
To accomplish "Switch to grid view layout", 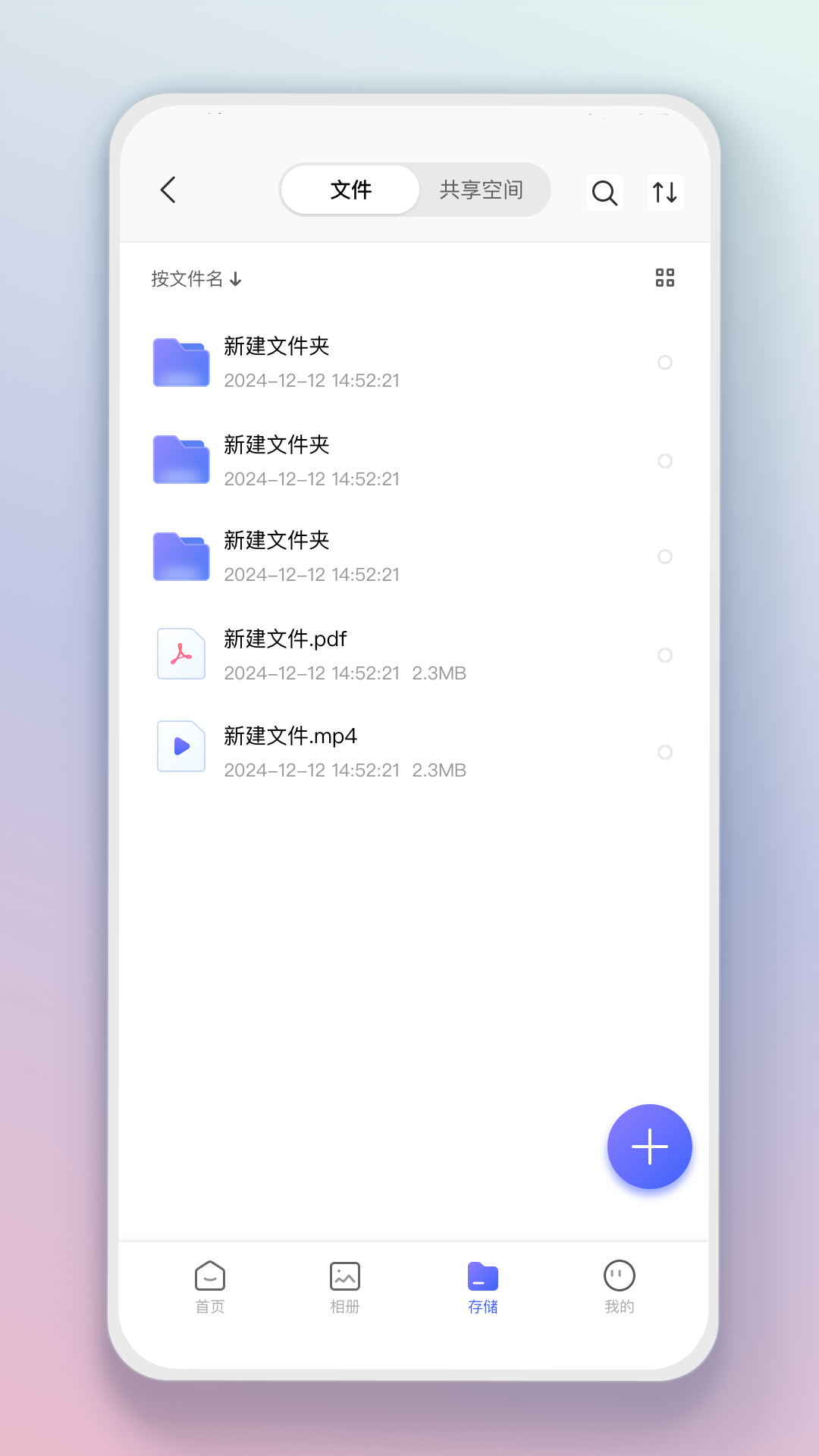I will tap(665, 278).
